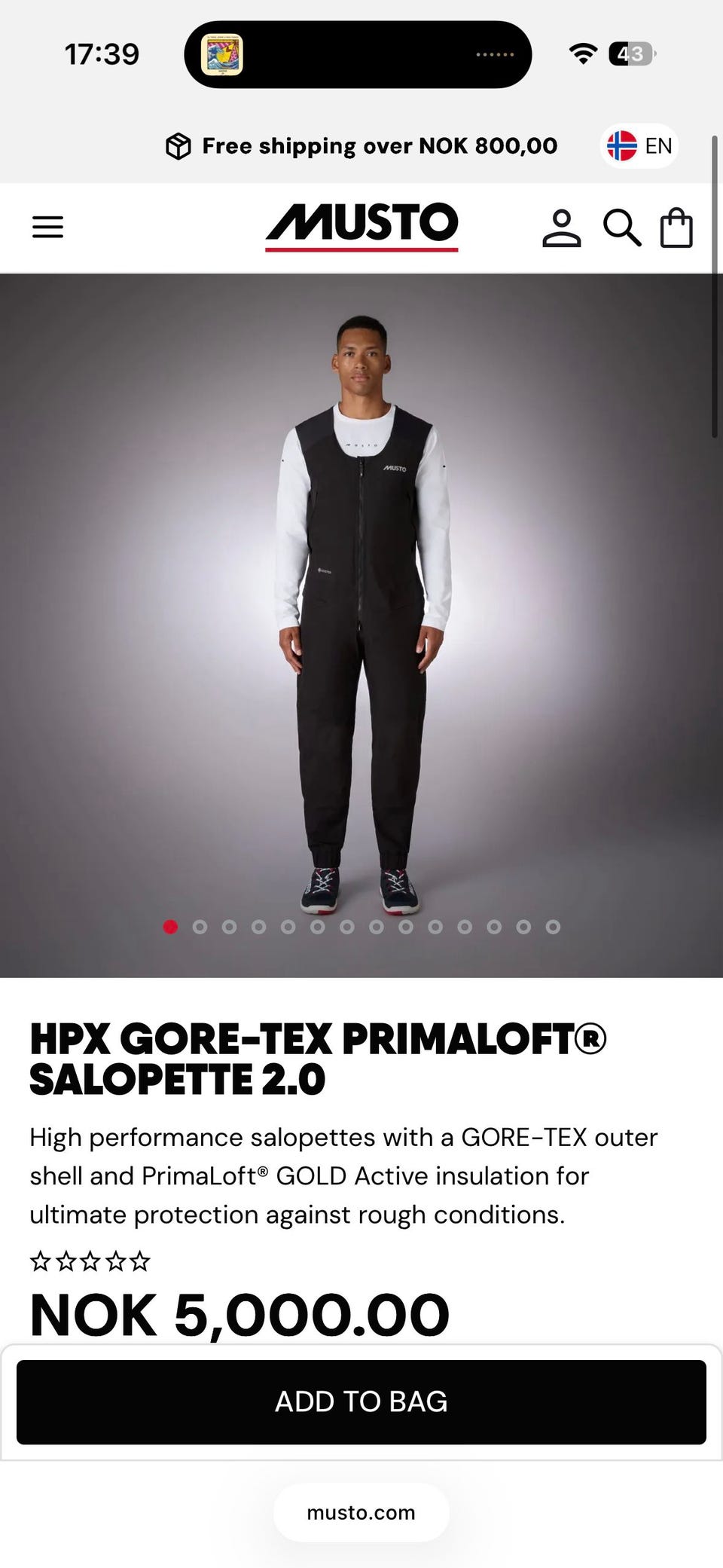This screenshot has width=723, height=1568.
Task: Tap the musto.com address bar
Action: 361,1512
